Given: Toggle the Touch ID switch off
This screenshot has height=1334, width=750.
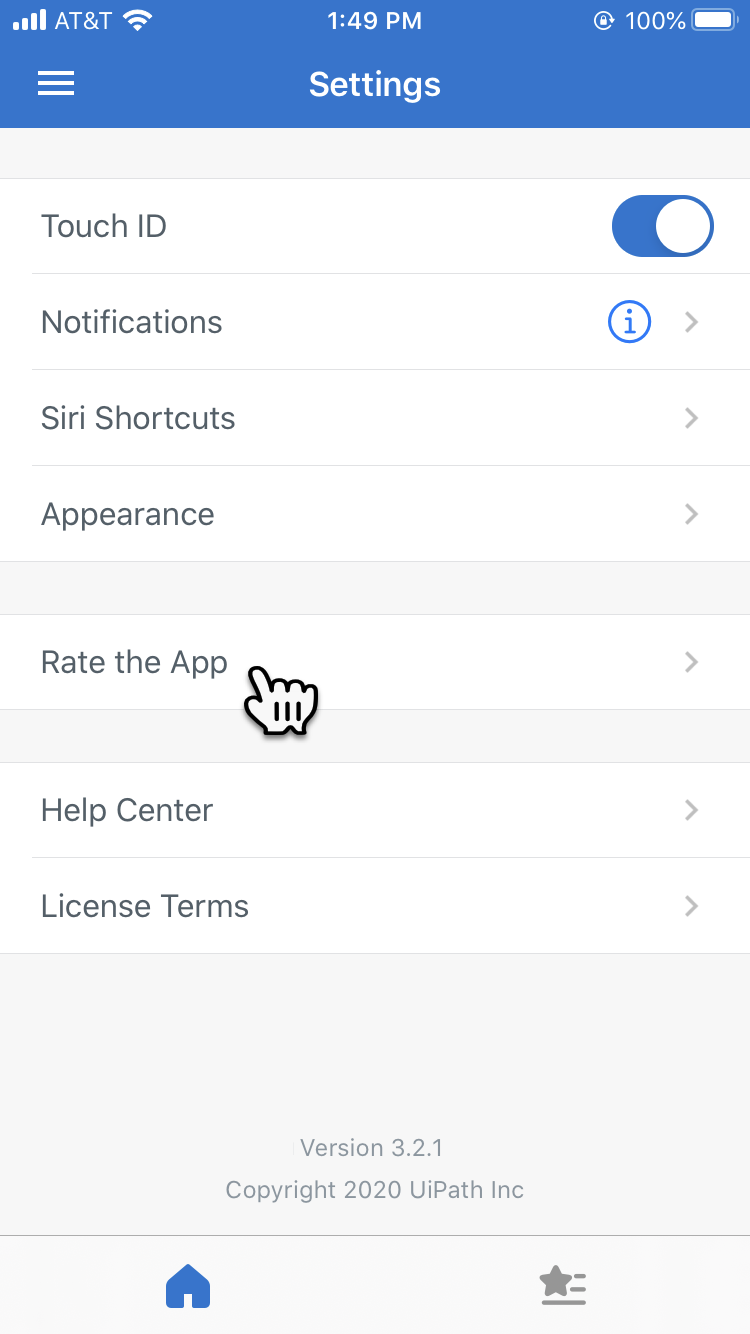Looking at the screenshot, I should point(662,226).
